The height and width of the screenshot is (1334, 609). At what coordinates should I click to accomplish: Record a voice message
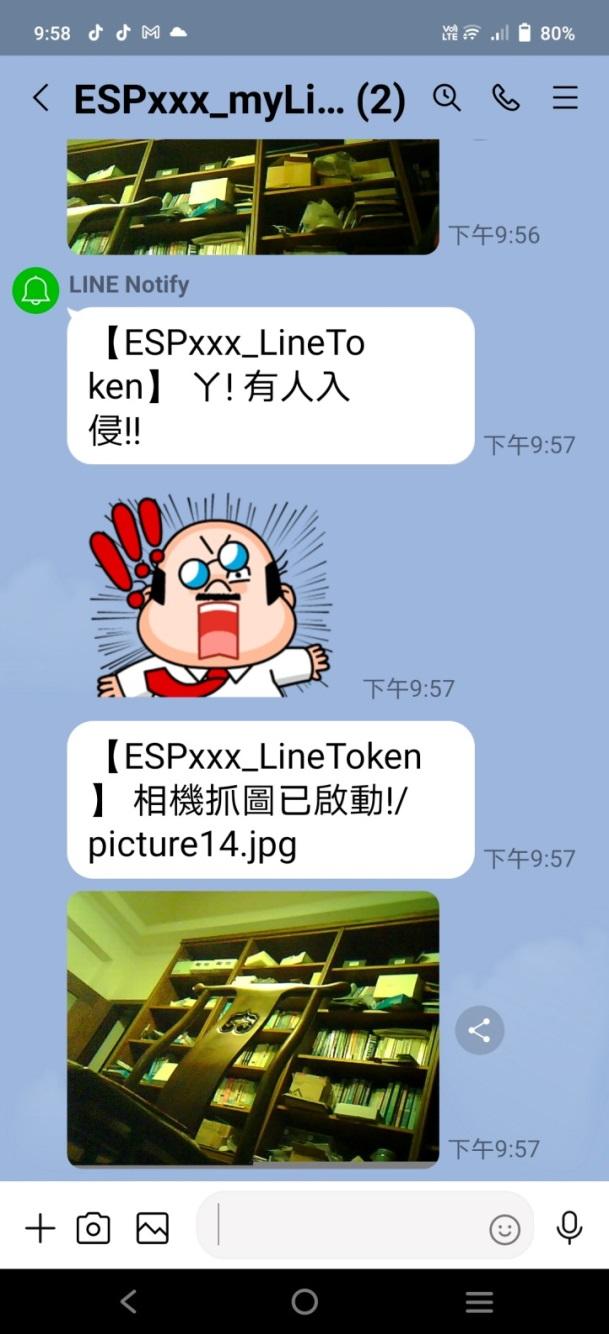[569, 1227]
